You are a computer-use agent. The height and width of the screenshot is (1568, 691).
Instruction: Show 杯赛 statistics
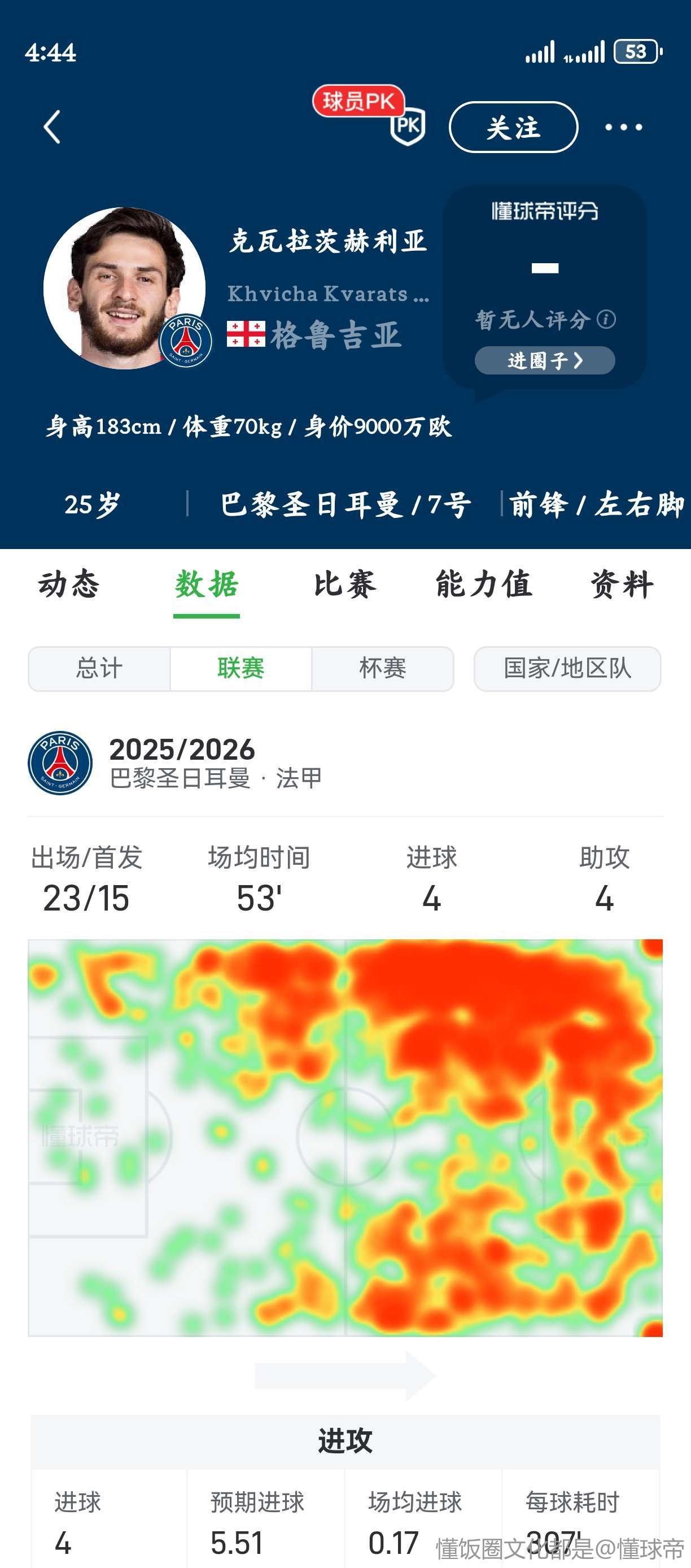383,668
